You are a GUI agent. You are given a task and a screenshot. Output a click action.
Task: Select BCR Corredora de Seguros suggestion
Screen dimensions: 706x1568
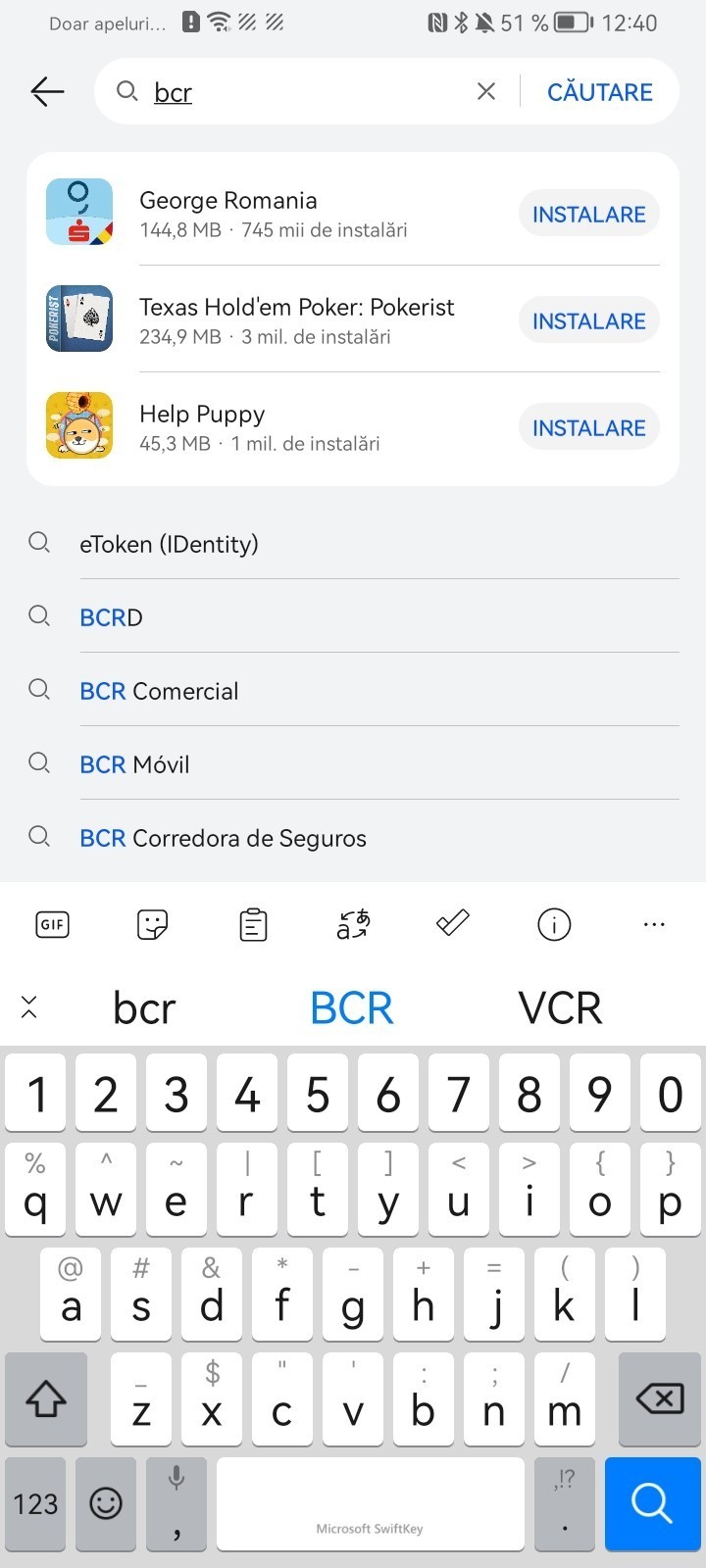353,838
